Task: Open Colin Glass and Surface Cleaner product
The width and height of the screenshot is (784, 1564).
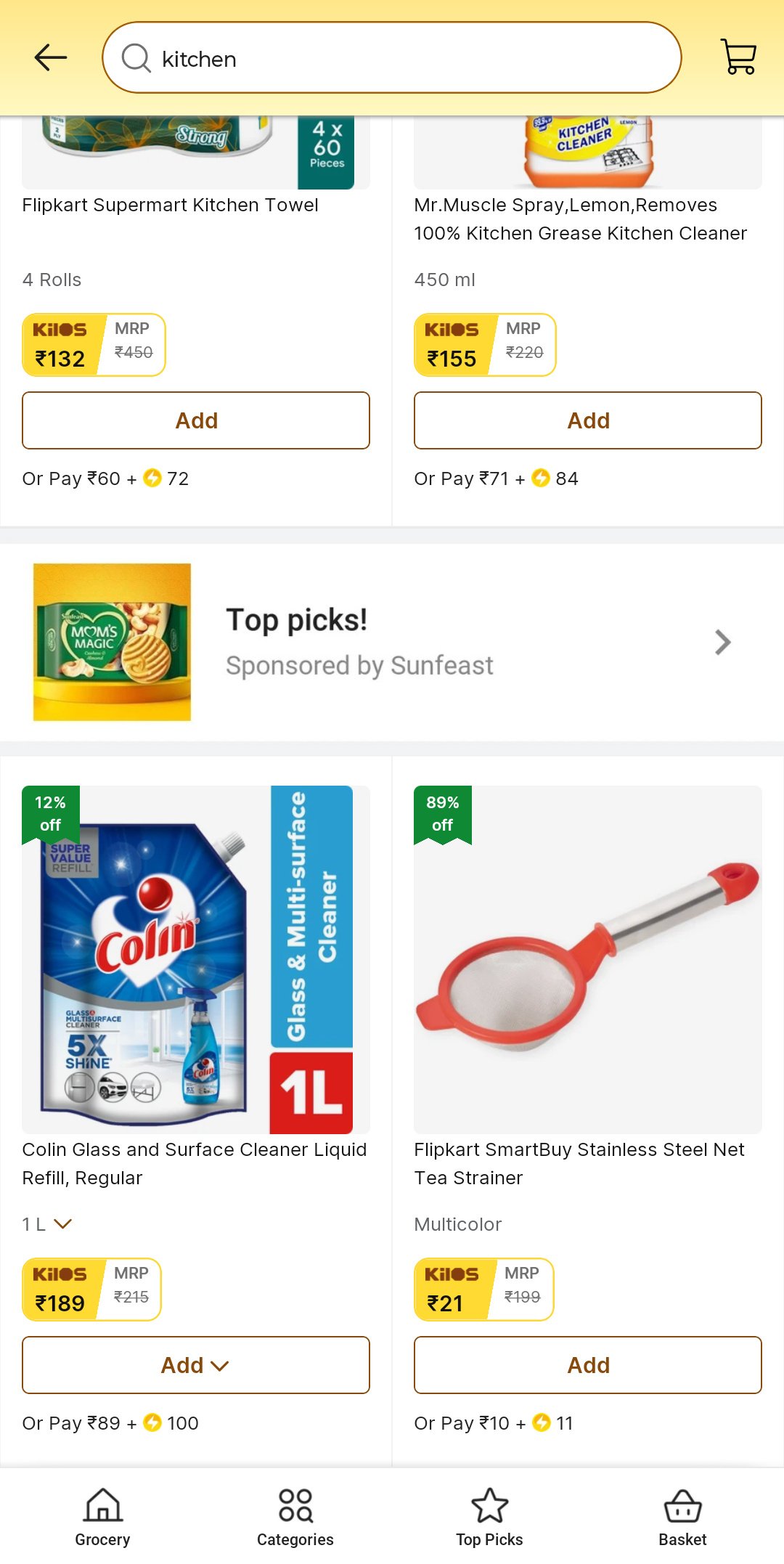Action: (x=196, y=958)
